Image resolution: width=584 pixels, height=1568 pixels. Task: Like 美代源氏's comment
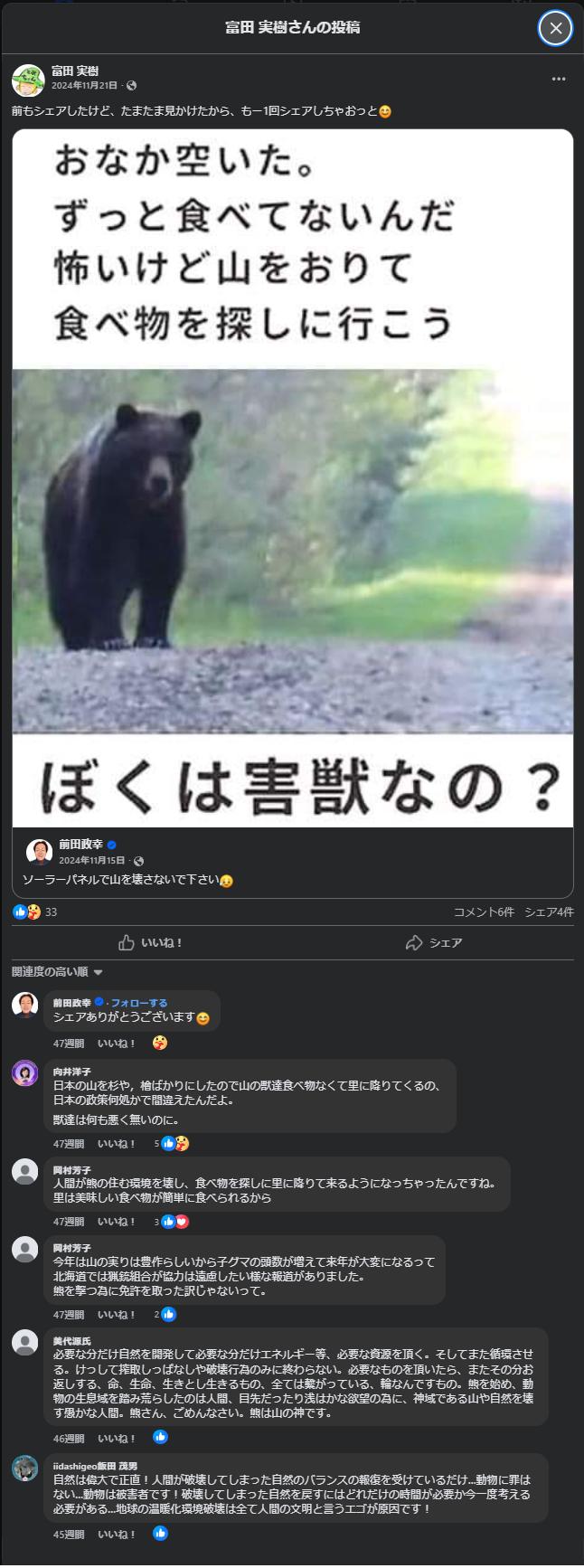117,1438
